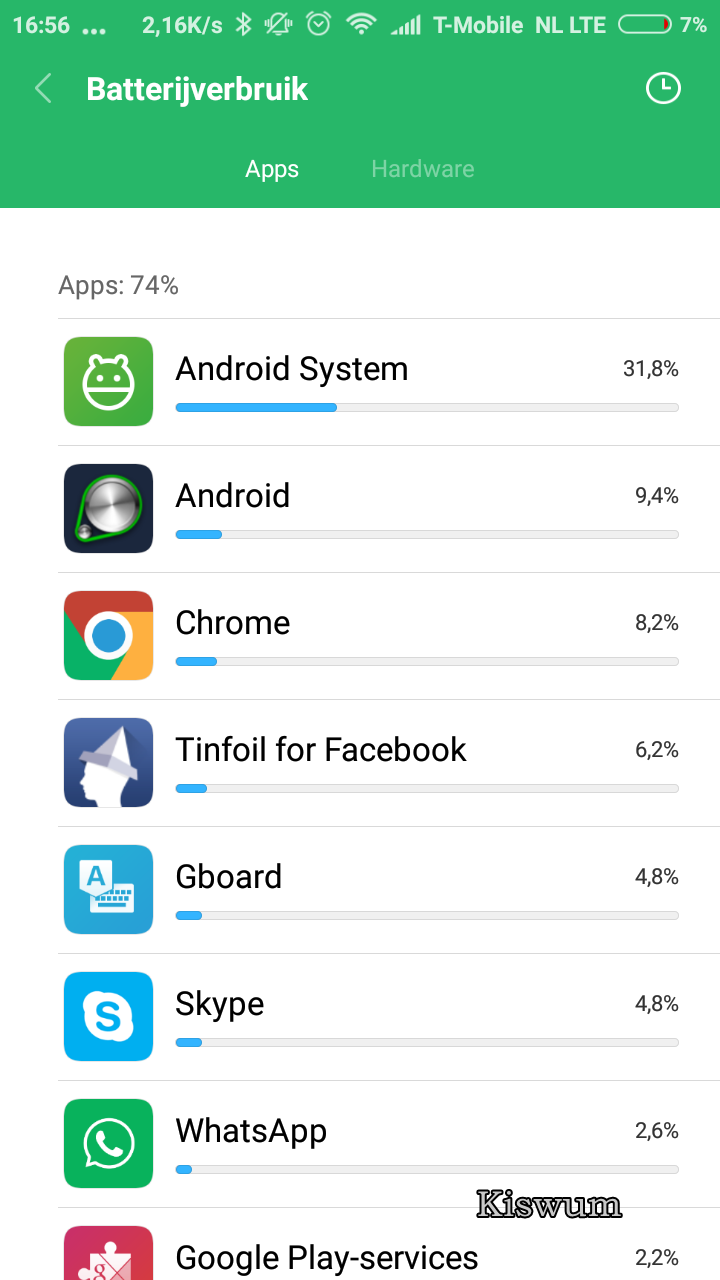Open Tinfoil for Facebook usage details

(389, 764)
